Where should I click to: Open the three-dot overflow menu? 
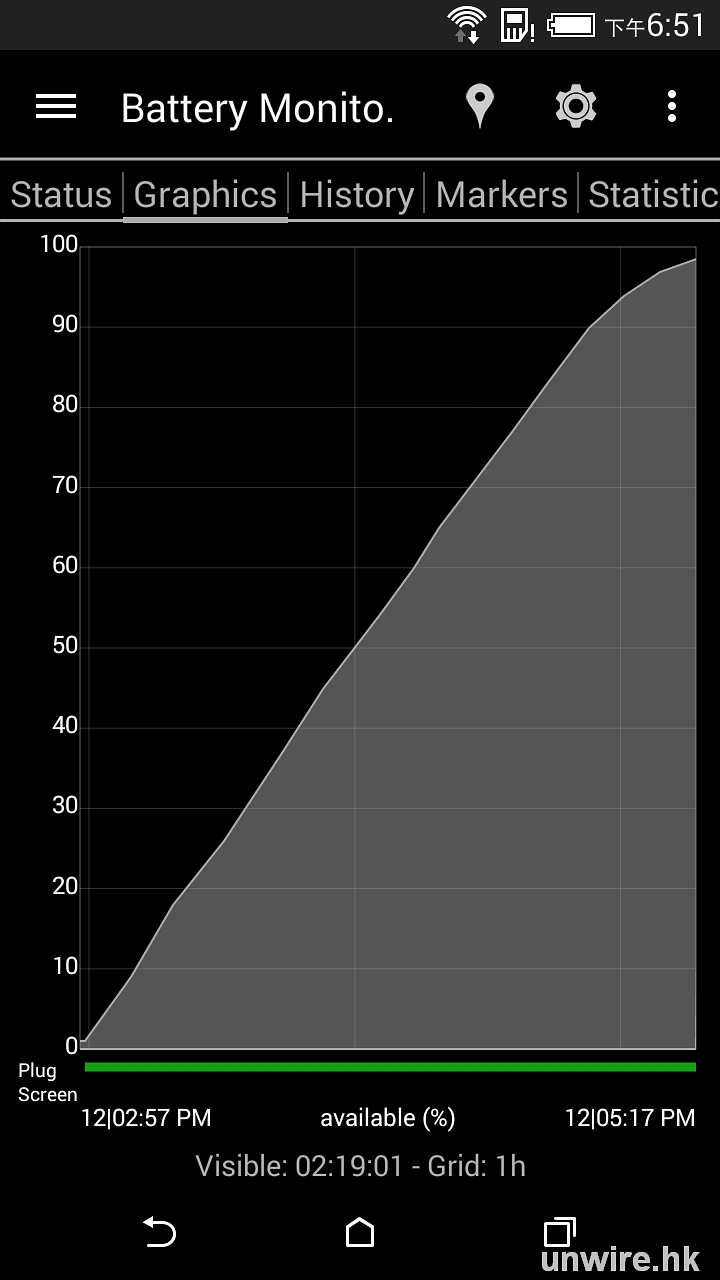[x=671, y=106]
